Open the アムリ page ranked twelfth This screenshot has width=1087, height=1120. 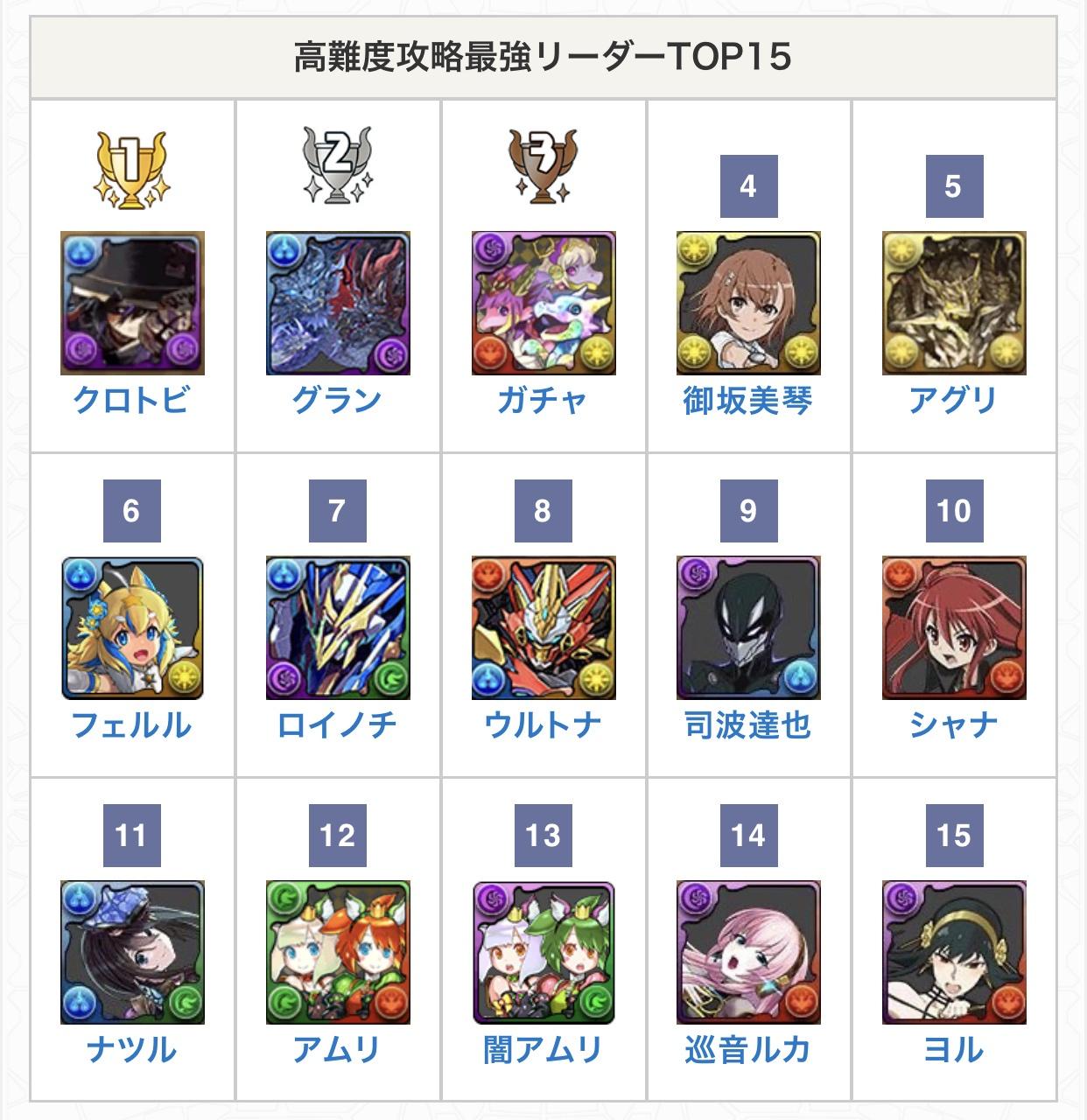click(x=337, y=1050)
